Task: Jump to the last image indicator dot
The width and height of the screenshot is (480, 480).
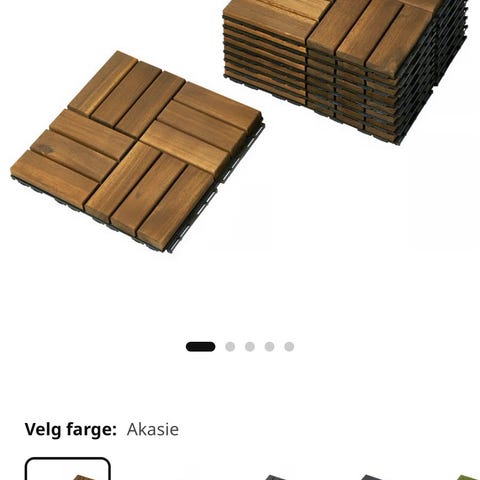Action: tap(289, 347)
